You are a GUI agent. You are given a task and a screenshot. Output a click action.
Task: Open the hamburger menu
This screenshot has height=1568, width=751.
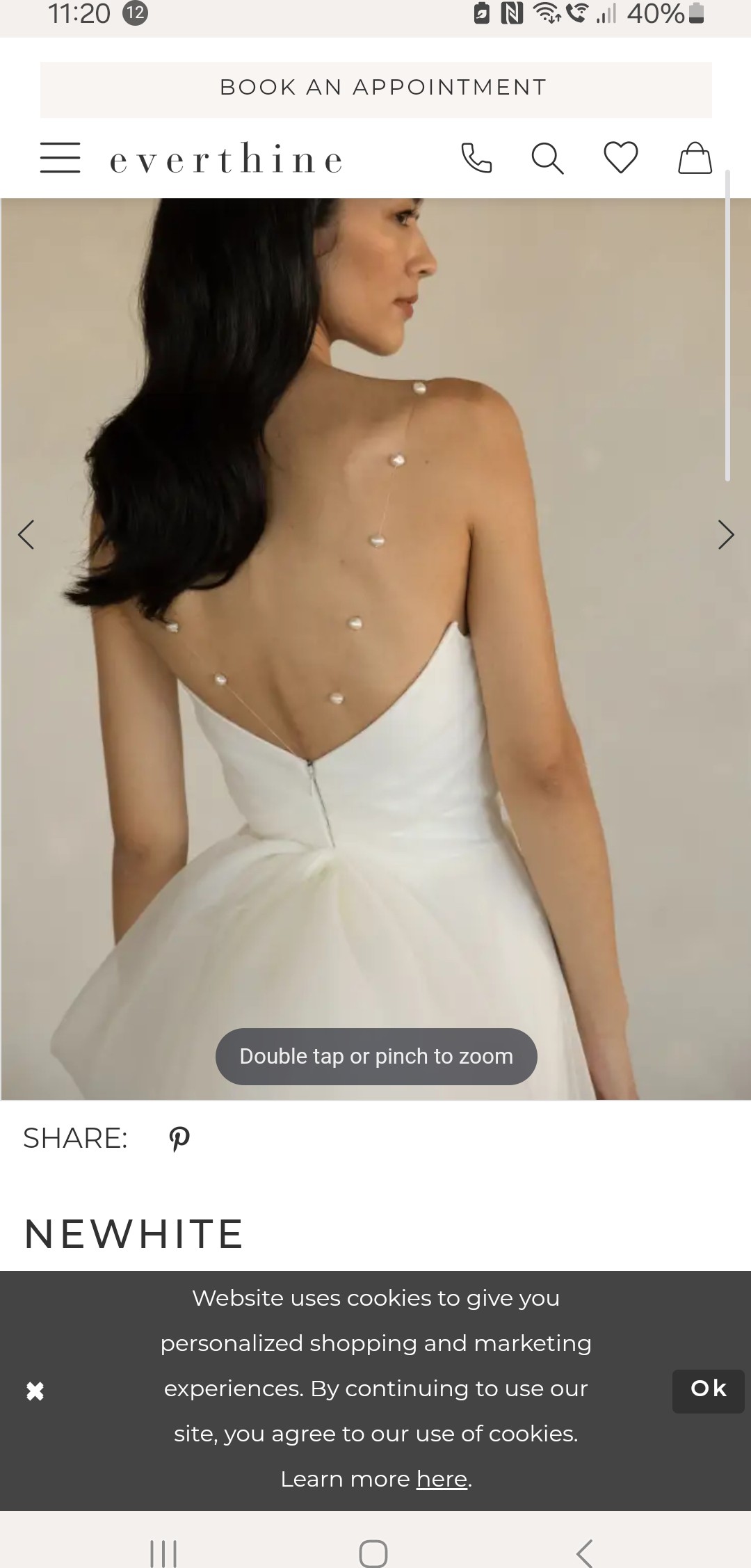click(60, 157)
